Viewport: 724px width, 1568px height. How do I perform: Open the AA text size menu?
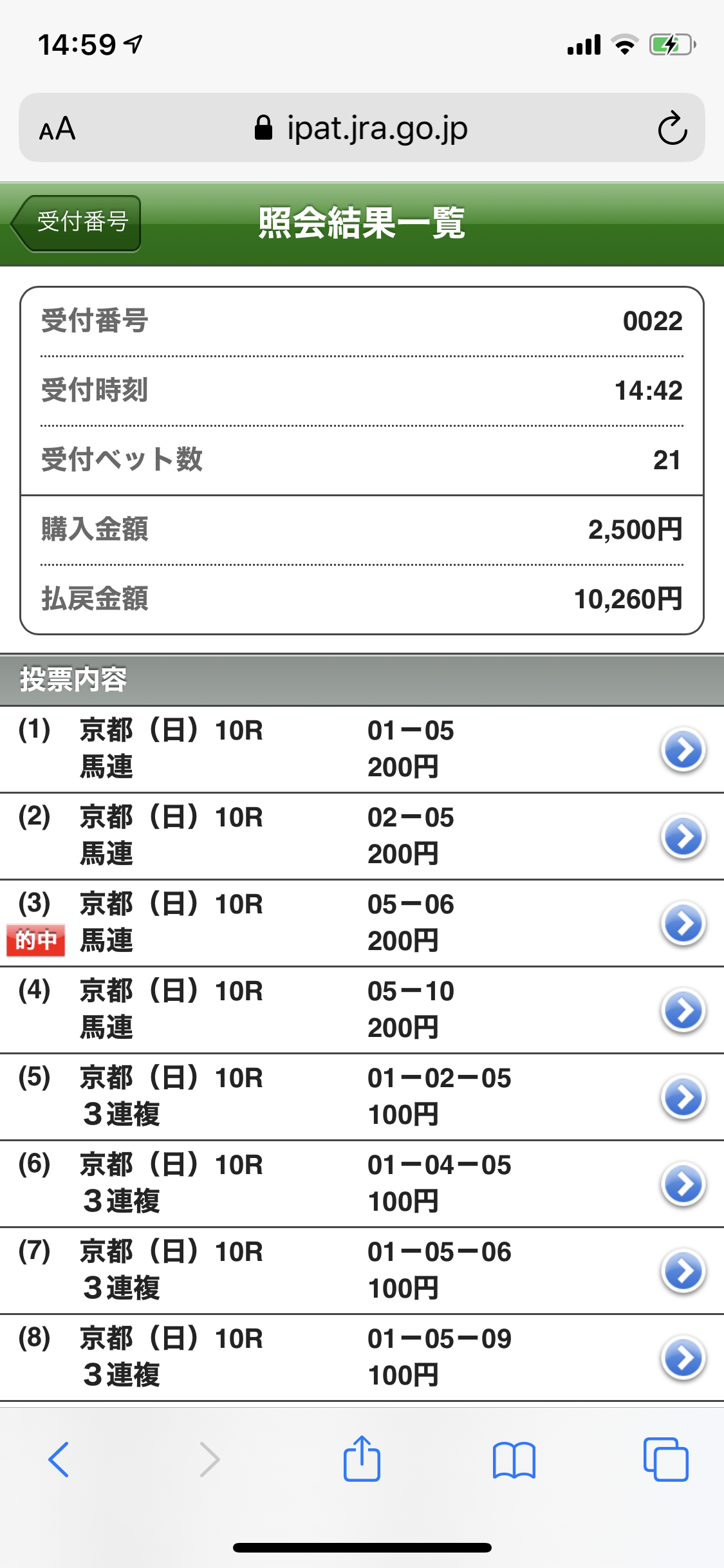click(x=57, y=129)
